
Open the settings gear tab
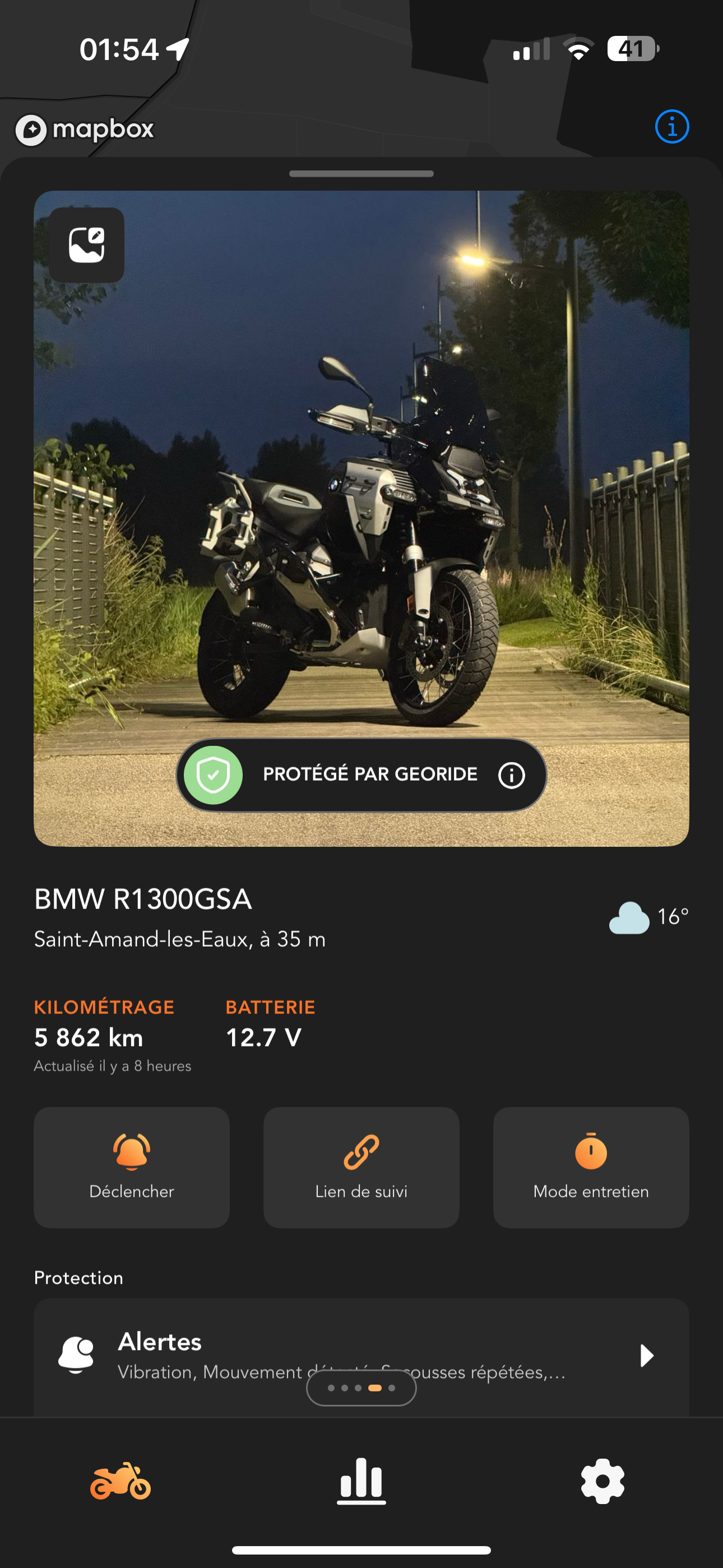[x=602, y=1481]
